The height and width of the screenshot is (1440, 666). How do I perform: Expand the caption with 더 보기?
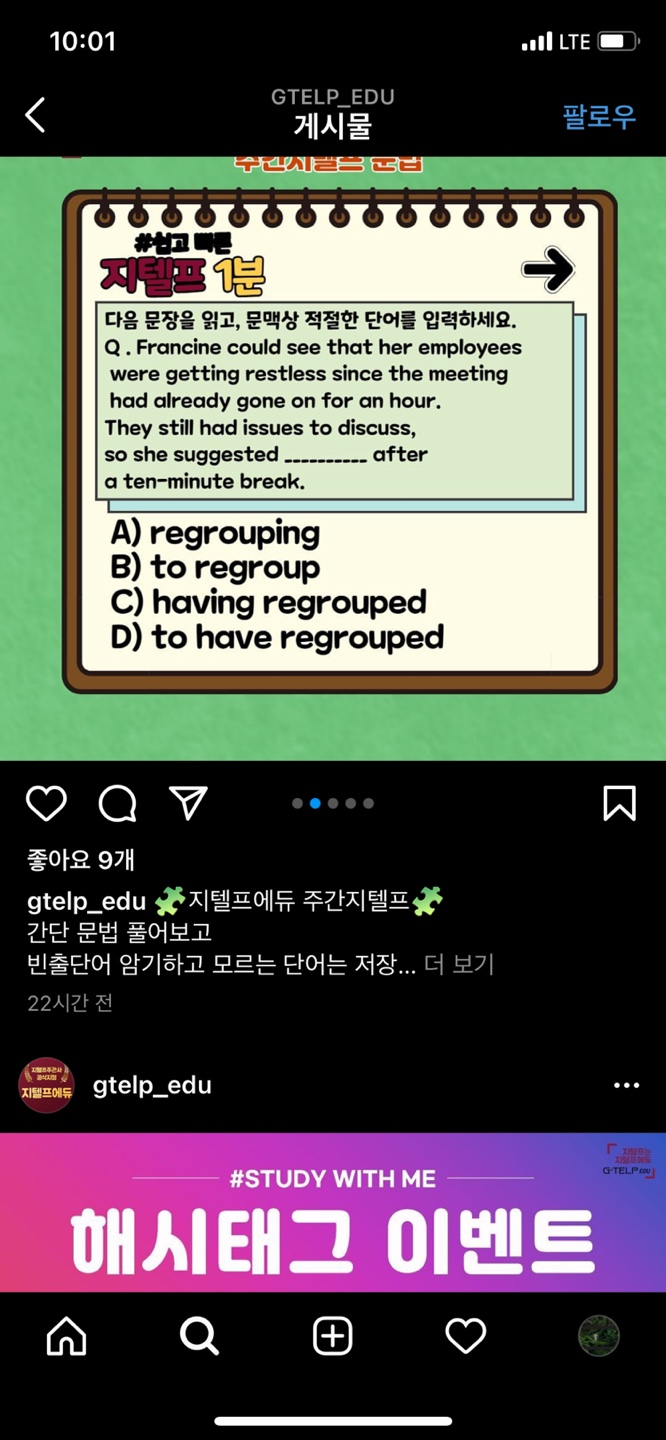tap(459, 964)
